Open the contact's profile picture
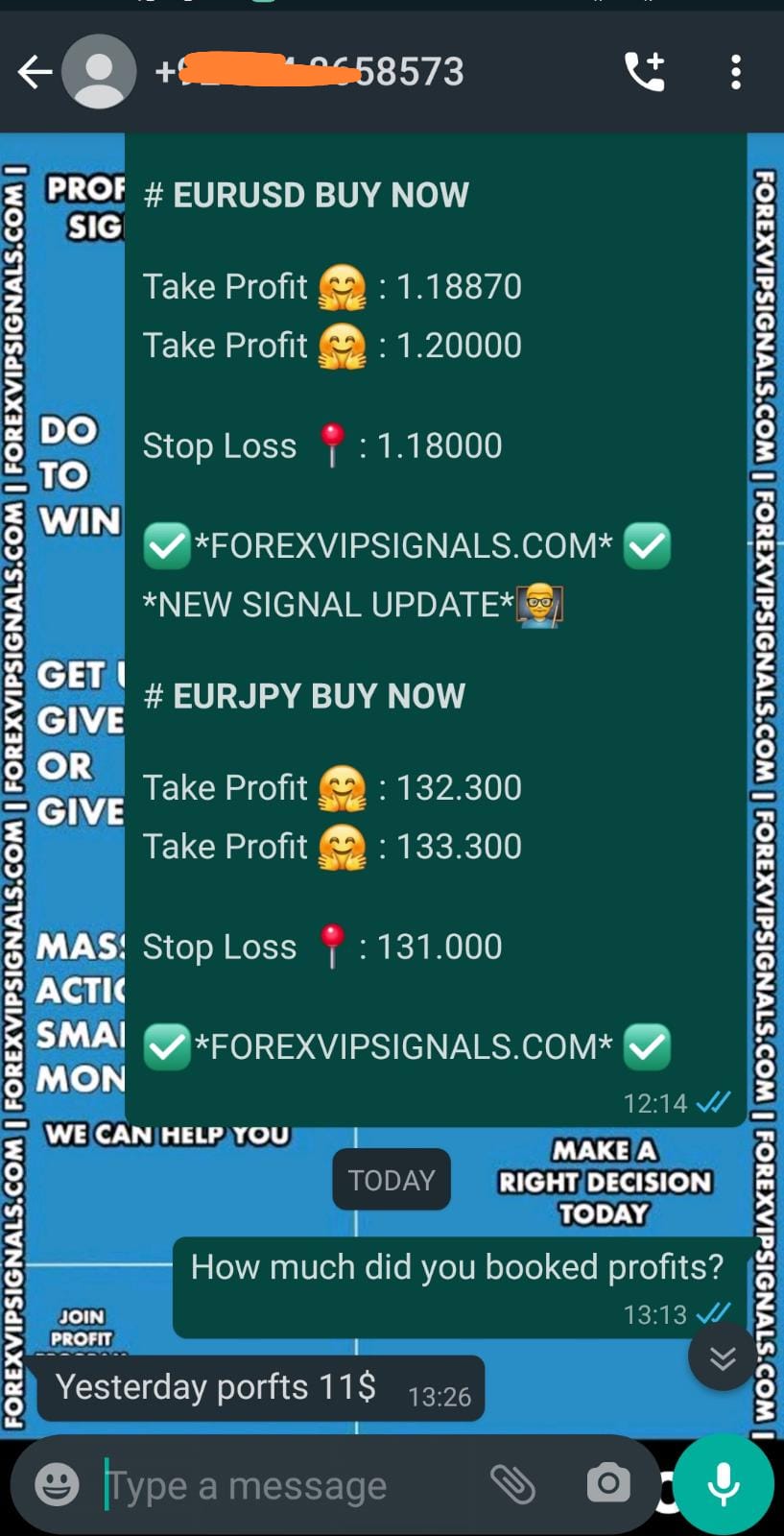Screen dimensions: 784x1536 [x=99, y=72]
